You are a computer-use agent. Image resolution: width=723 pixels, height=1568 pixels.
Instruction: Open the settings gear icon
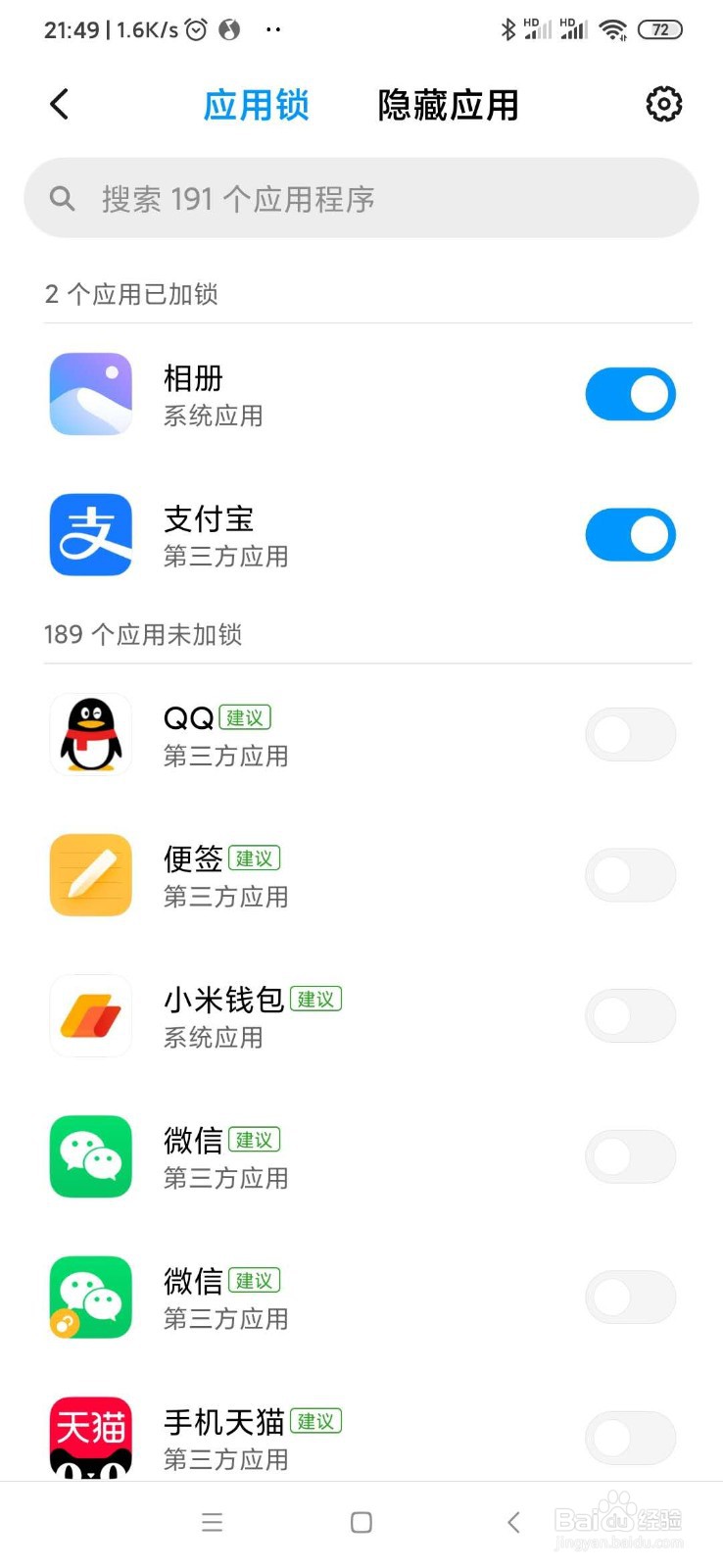pos(662,104)
